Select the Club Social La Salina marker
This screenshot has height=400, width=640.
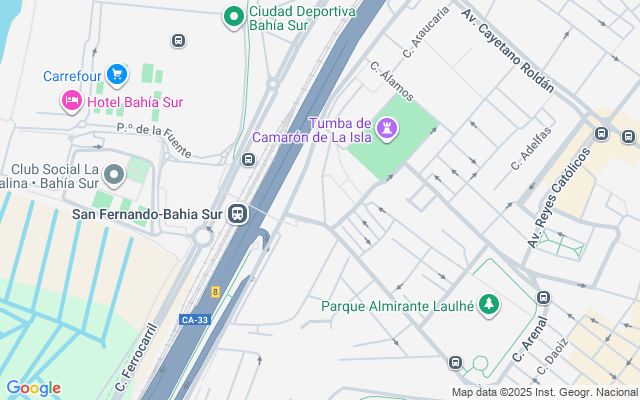115,176
